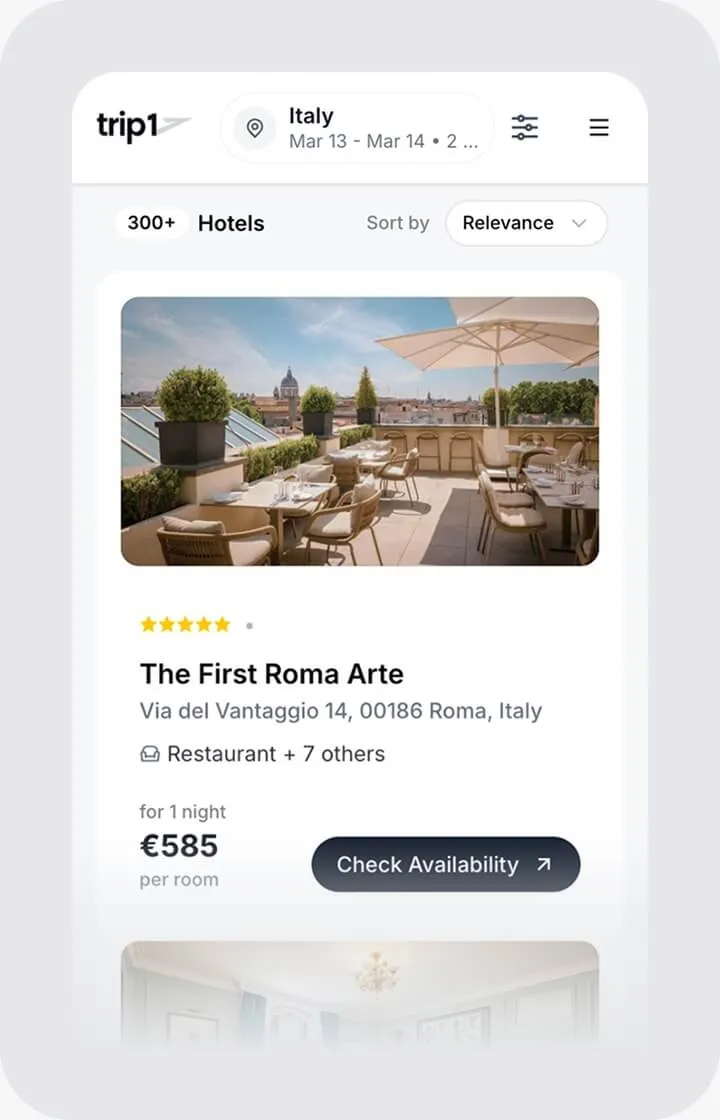Click the 300+ results badge

pyautogui.click(x=151, y=223)
